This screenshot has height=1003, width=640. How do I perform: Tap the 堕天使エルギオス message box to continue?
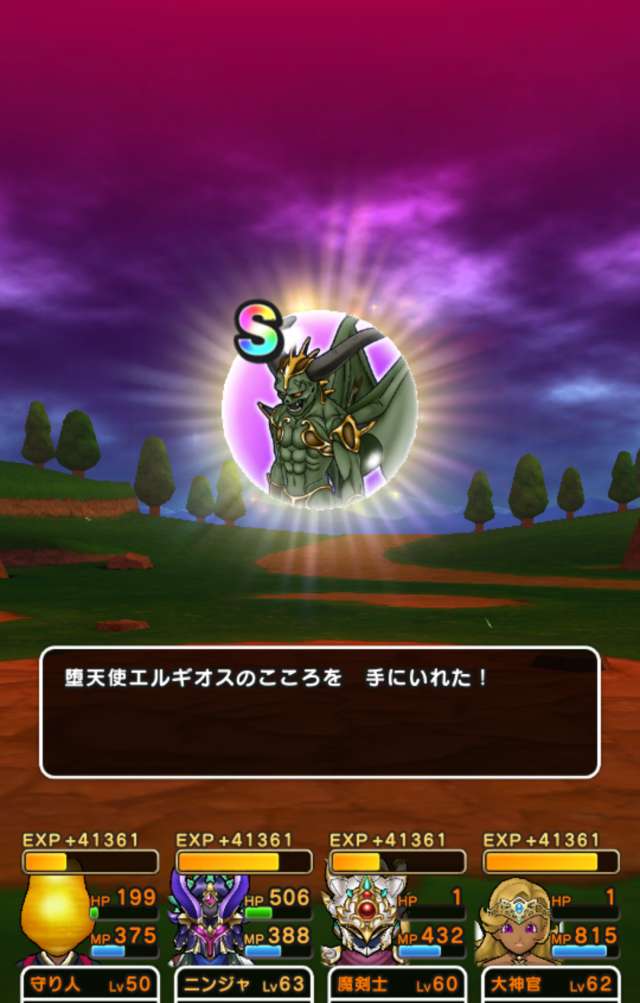320,711
